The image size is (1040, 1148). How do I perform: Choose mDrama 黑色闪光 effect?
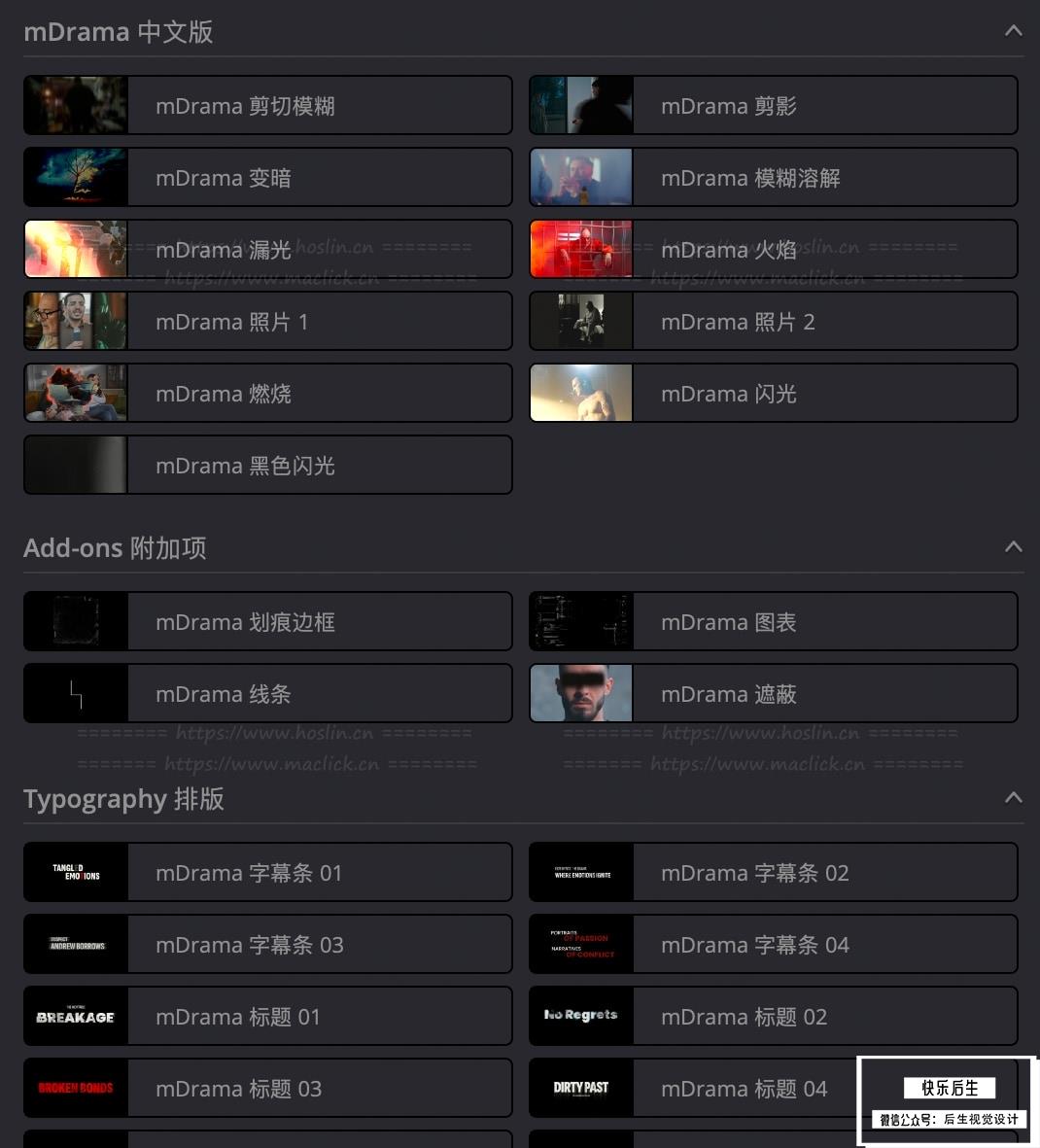[268, 465]
